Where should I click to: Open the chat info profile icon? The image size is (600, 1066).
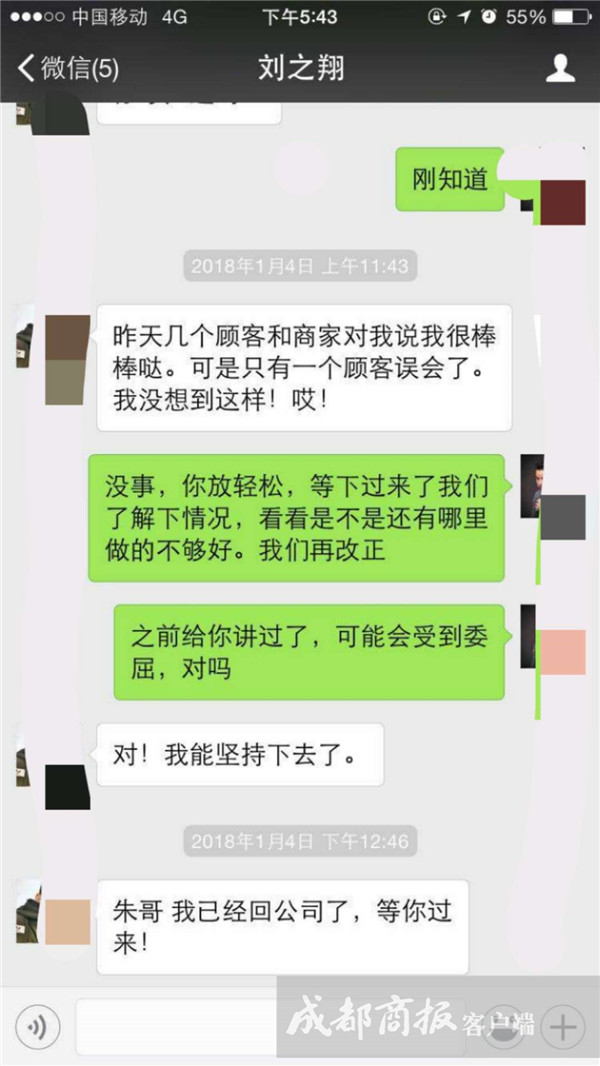pos(560,68)
